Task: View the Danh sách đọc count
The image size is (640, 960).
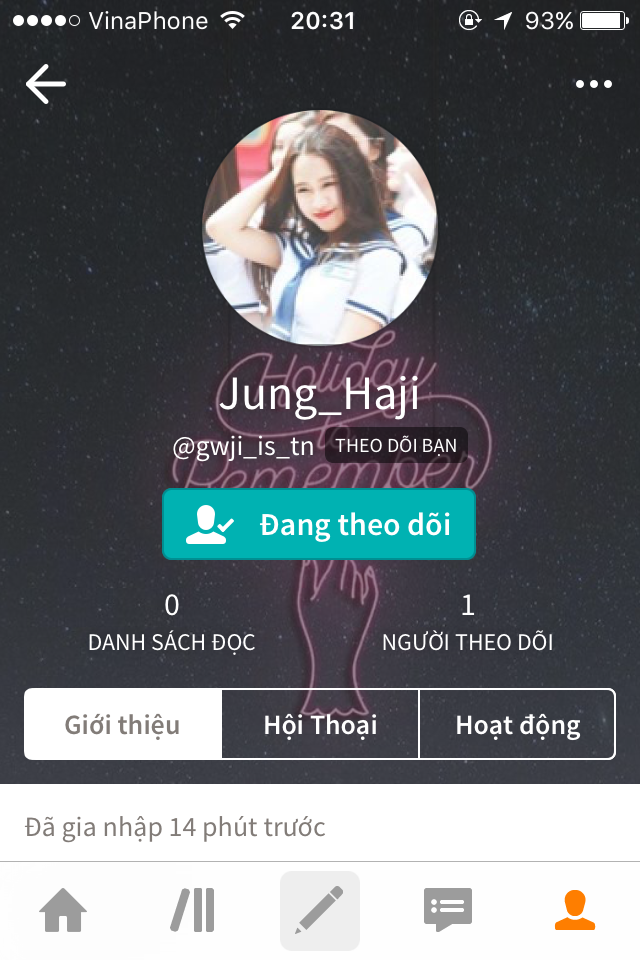Action: point(171,622)
